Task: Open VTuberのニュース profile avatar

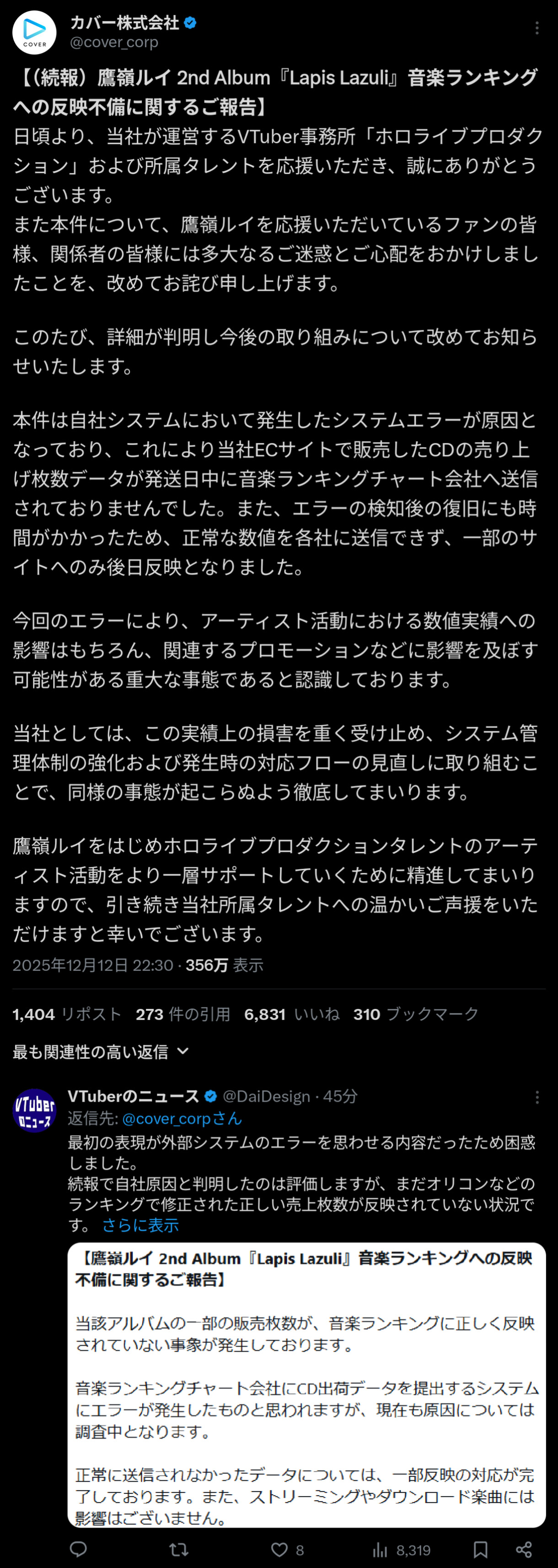Action: click(x=34, y=1110)
